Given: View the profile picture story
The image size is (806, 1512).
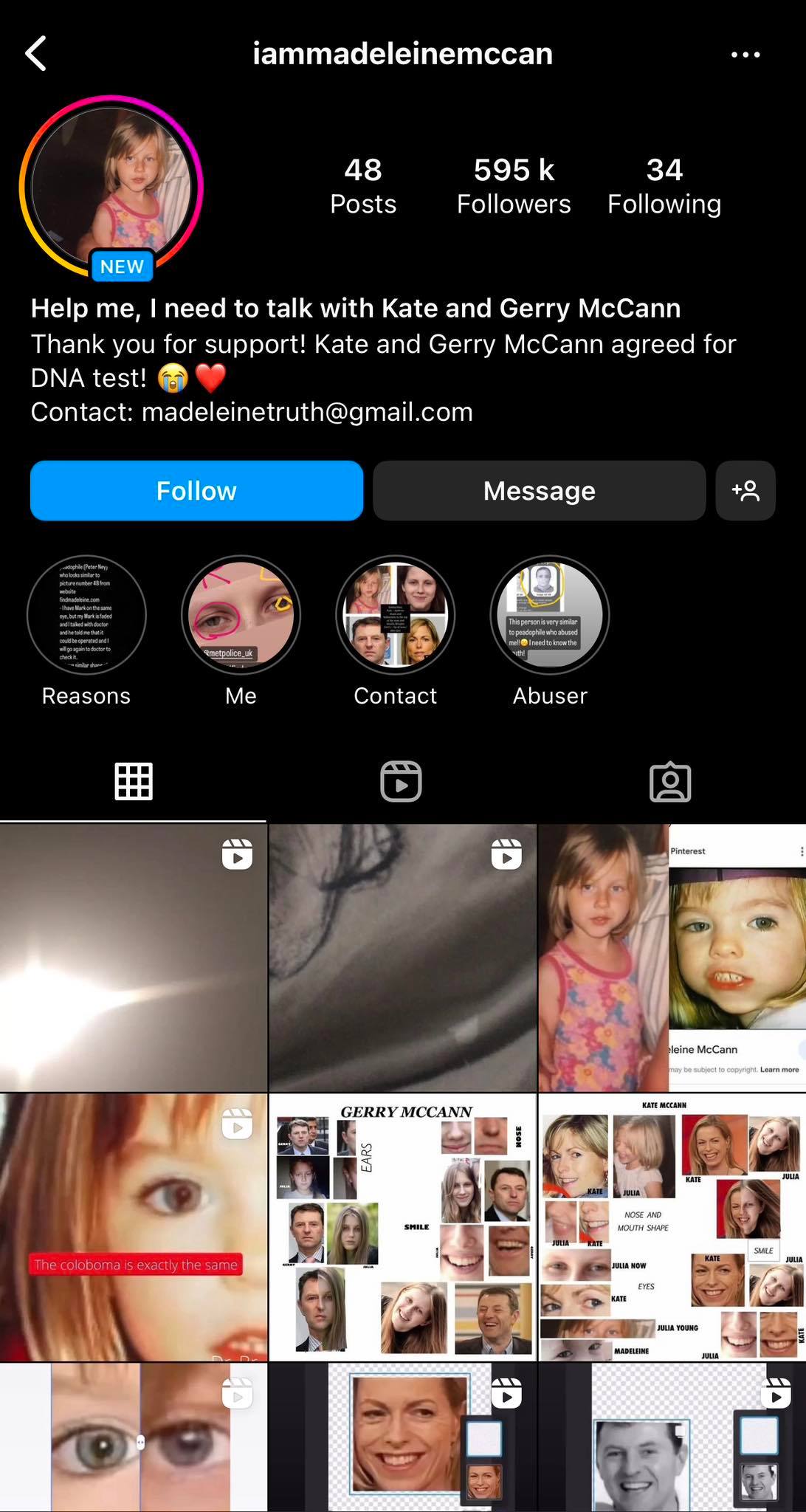Looking at the screenshot, I should point(111,186).
